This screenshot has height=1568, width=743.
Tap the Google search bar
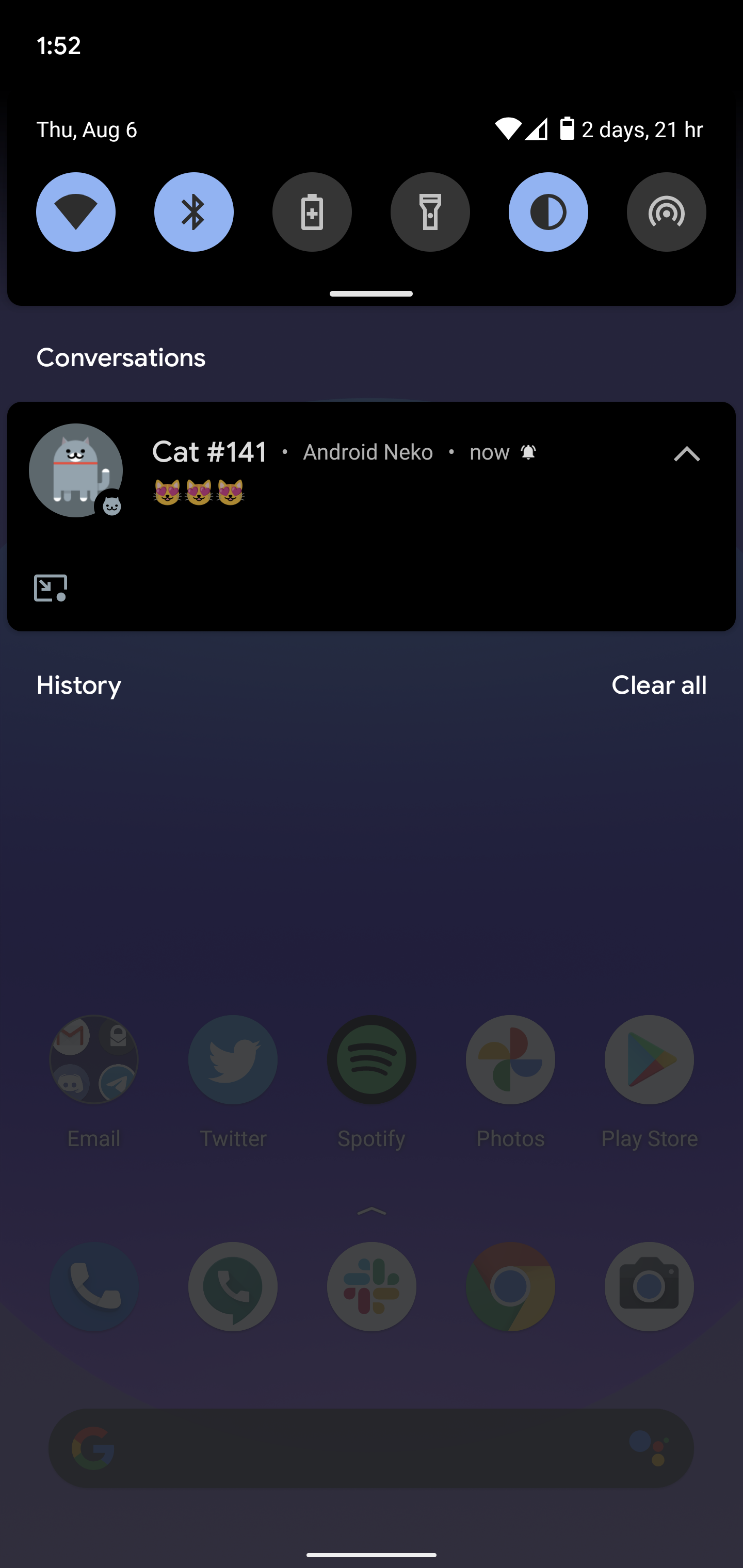coord(372,1447)
